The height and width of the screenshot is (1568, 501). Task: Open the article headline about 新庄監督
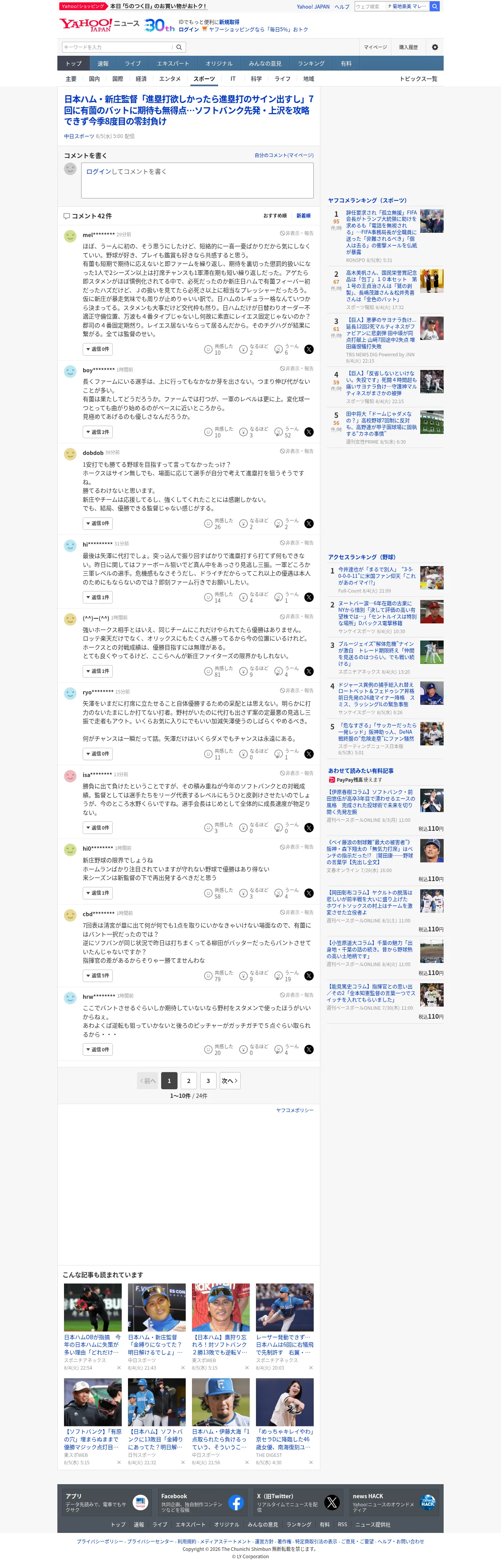click(189, 110)
